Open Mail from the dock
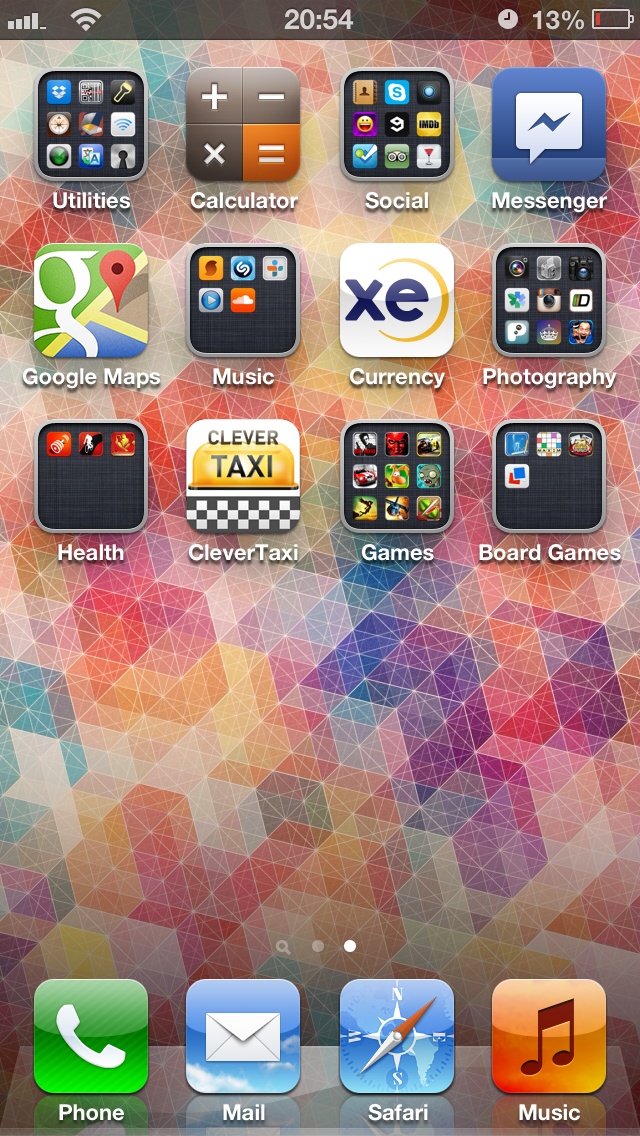The width and height of the screenshot is (640, 1136). [244, 1036]
